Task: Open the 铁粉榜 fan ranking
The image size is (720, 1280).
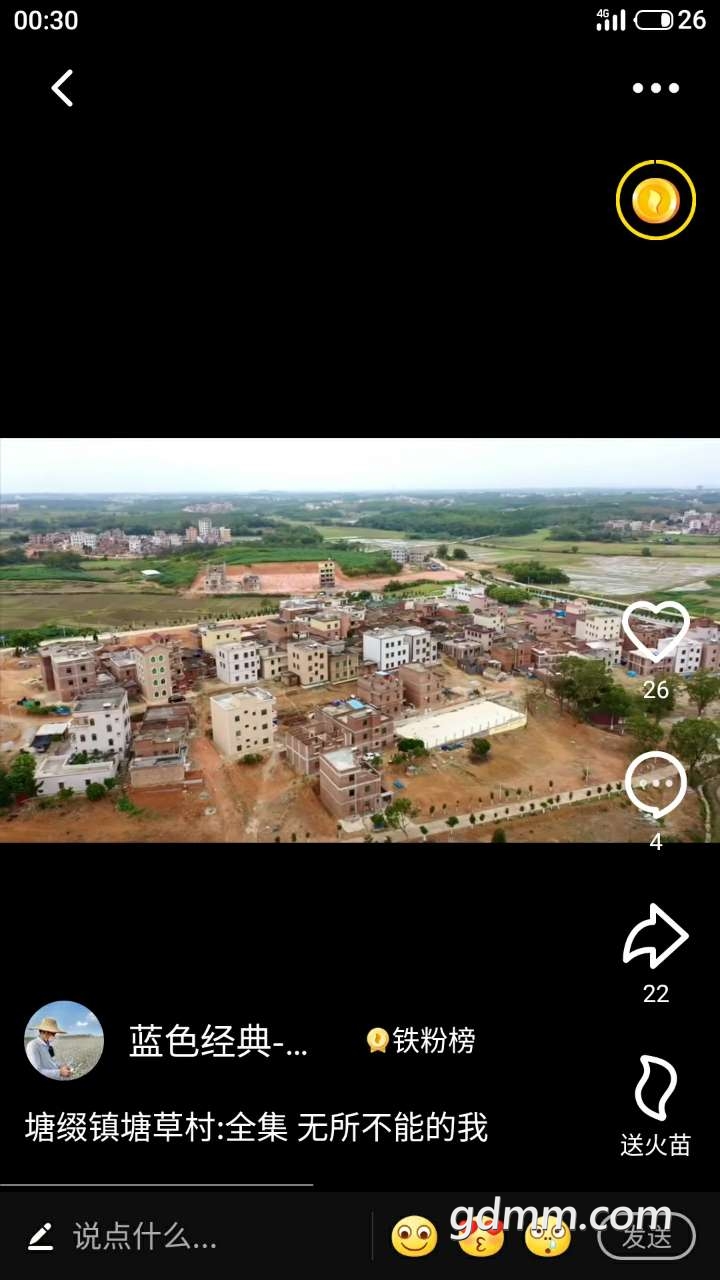Action: click(421, 1041)
